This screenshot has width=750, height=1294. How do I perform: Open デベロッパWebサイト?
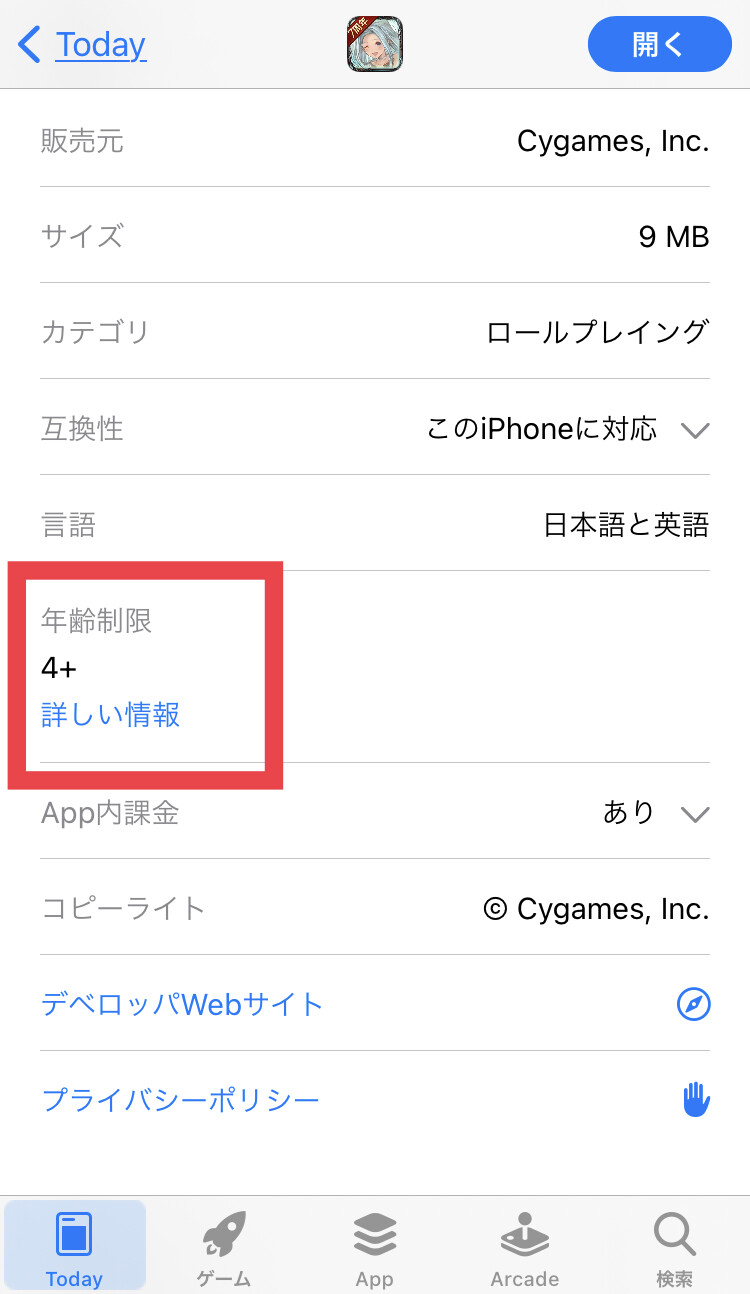[x=183, y=1004]
